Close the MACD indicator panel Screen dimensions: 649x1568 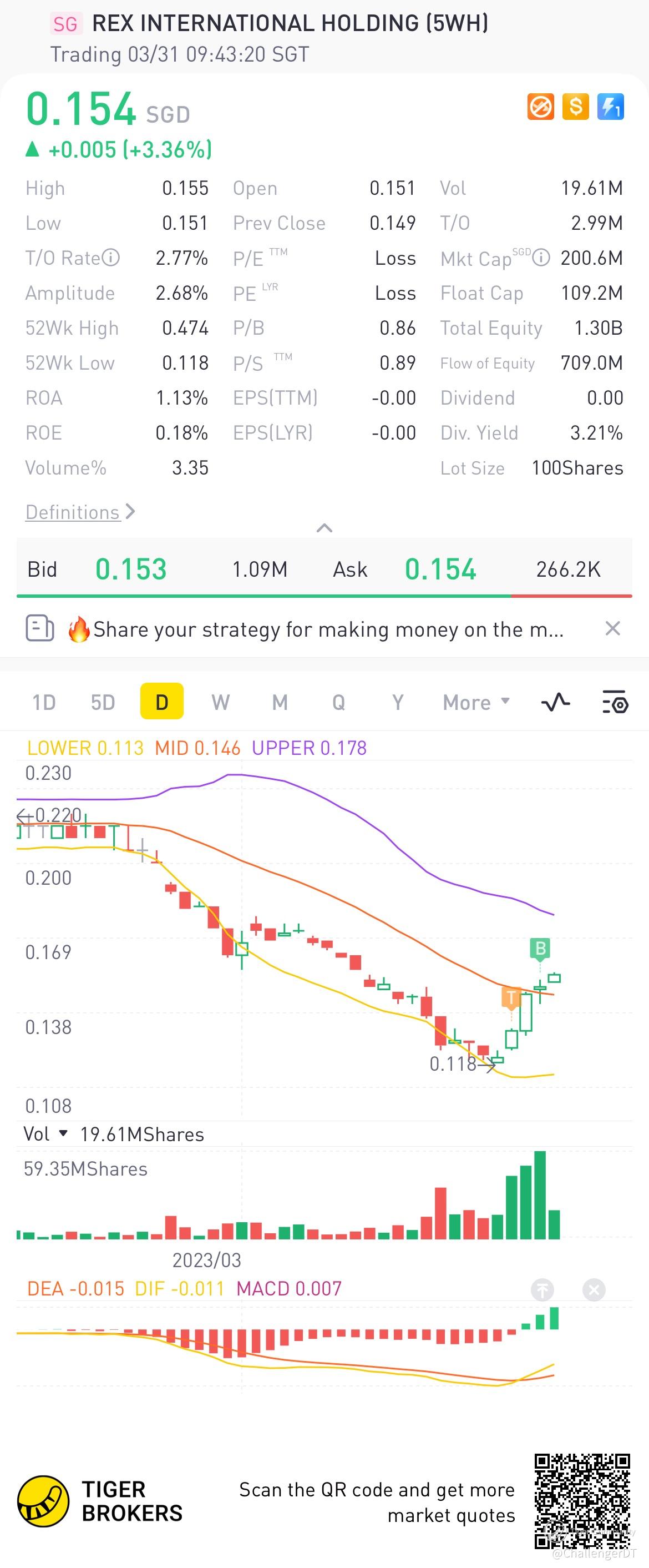pyautogui.click(x=594, y=1289)
